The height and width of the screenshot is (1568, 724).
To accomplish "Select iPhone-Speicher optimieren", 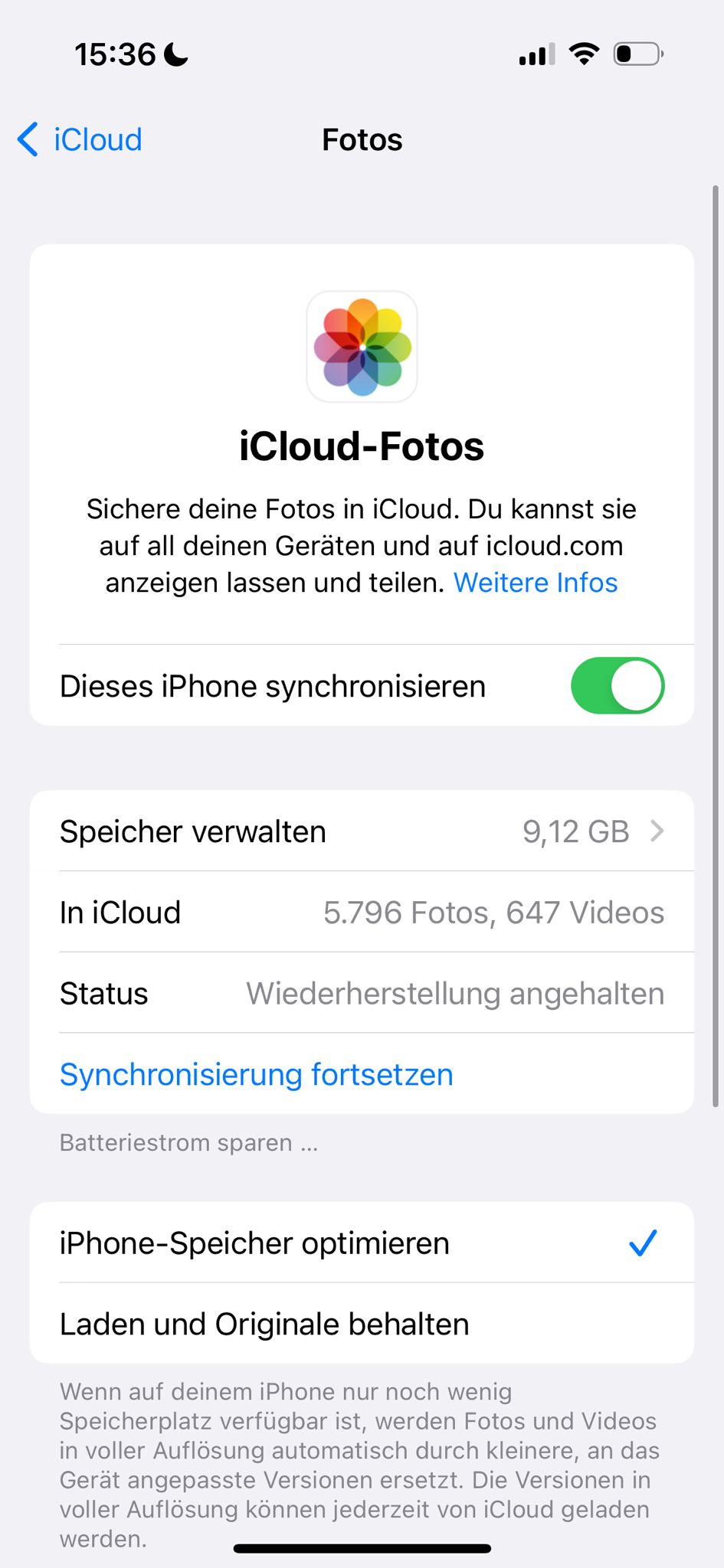I will 362,1243.
